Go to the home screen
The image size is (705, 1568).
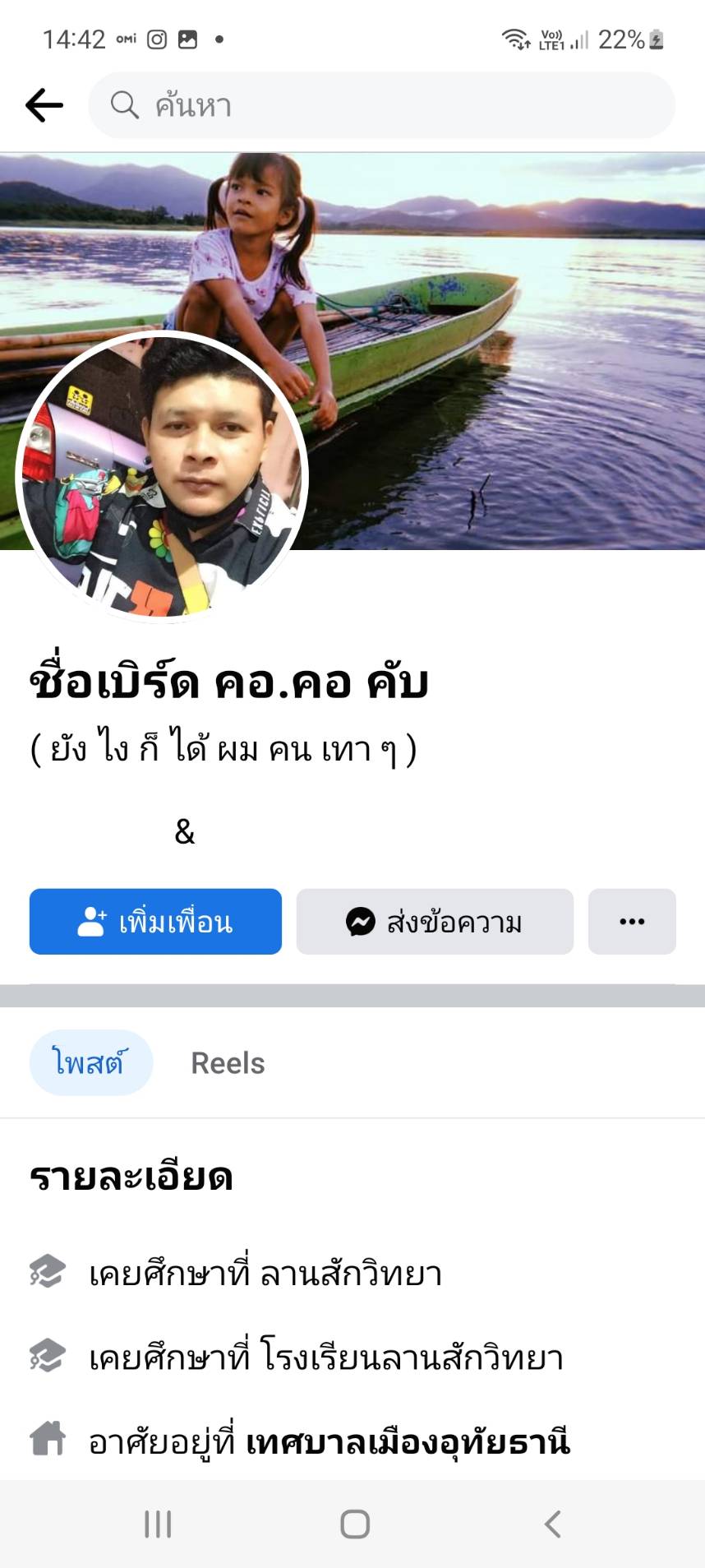point(354,1524)
